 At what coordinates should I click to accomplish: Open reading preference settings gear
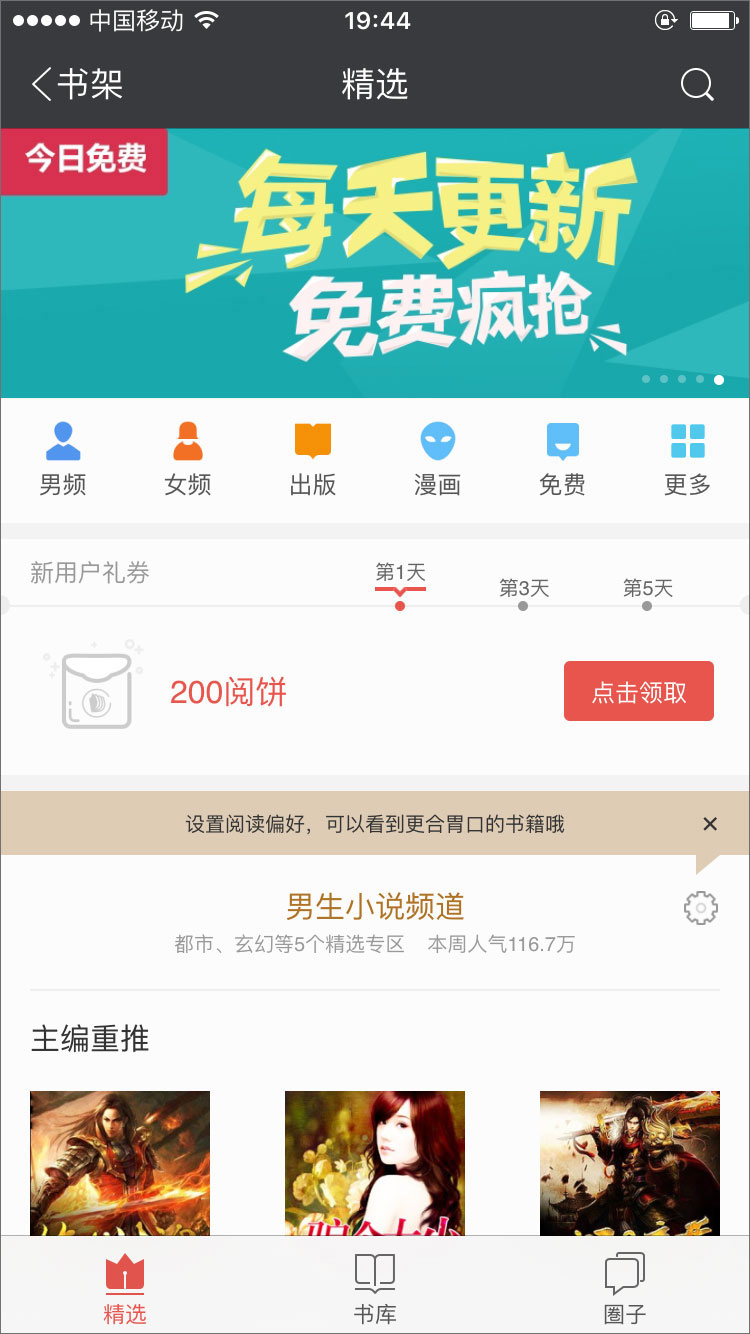pos(701,907)
